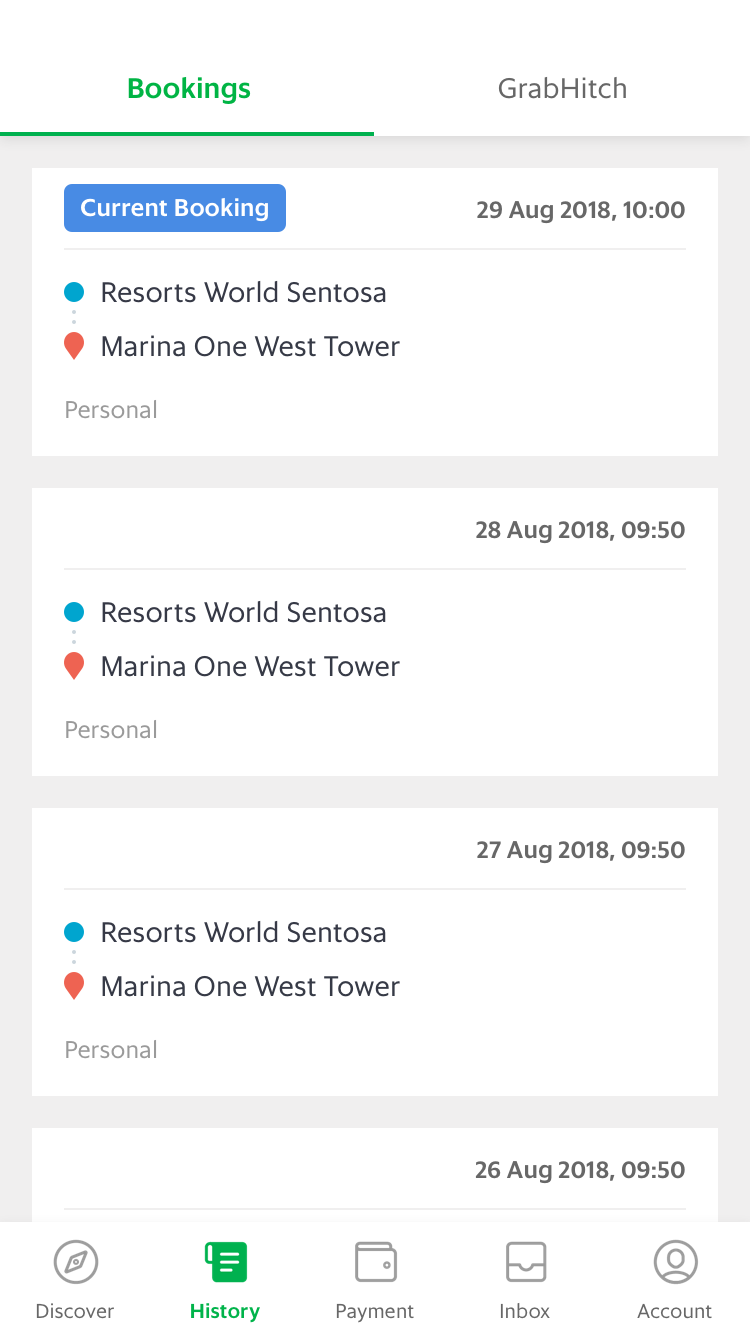750x1334 pixels.
Task: Switch to the GrabHitch tab
Action: [562, 89]
